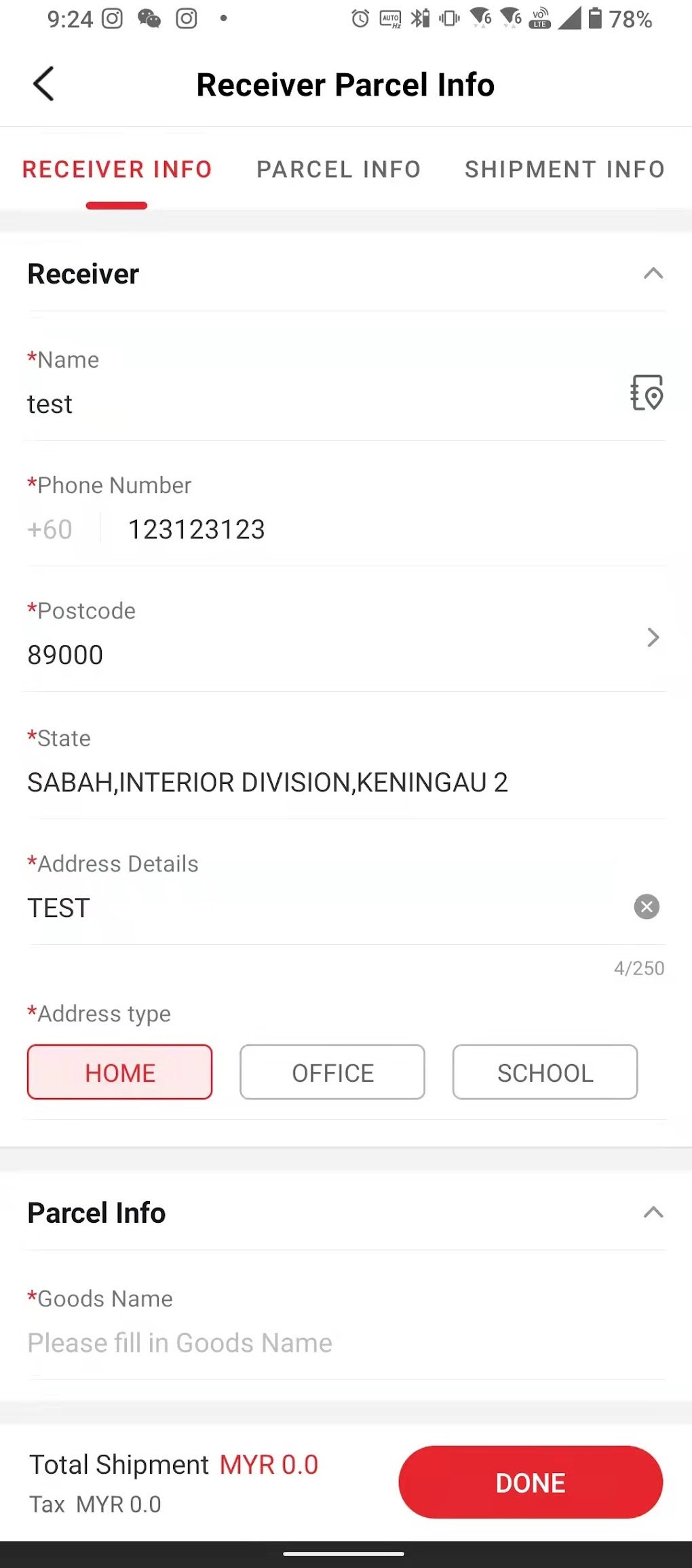Collapse the Parcel Info section

coord(653,1213)
